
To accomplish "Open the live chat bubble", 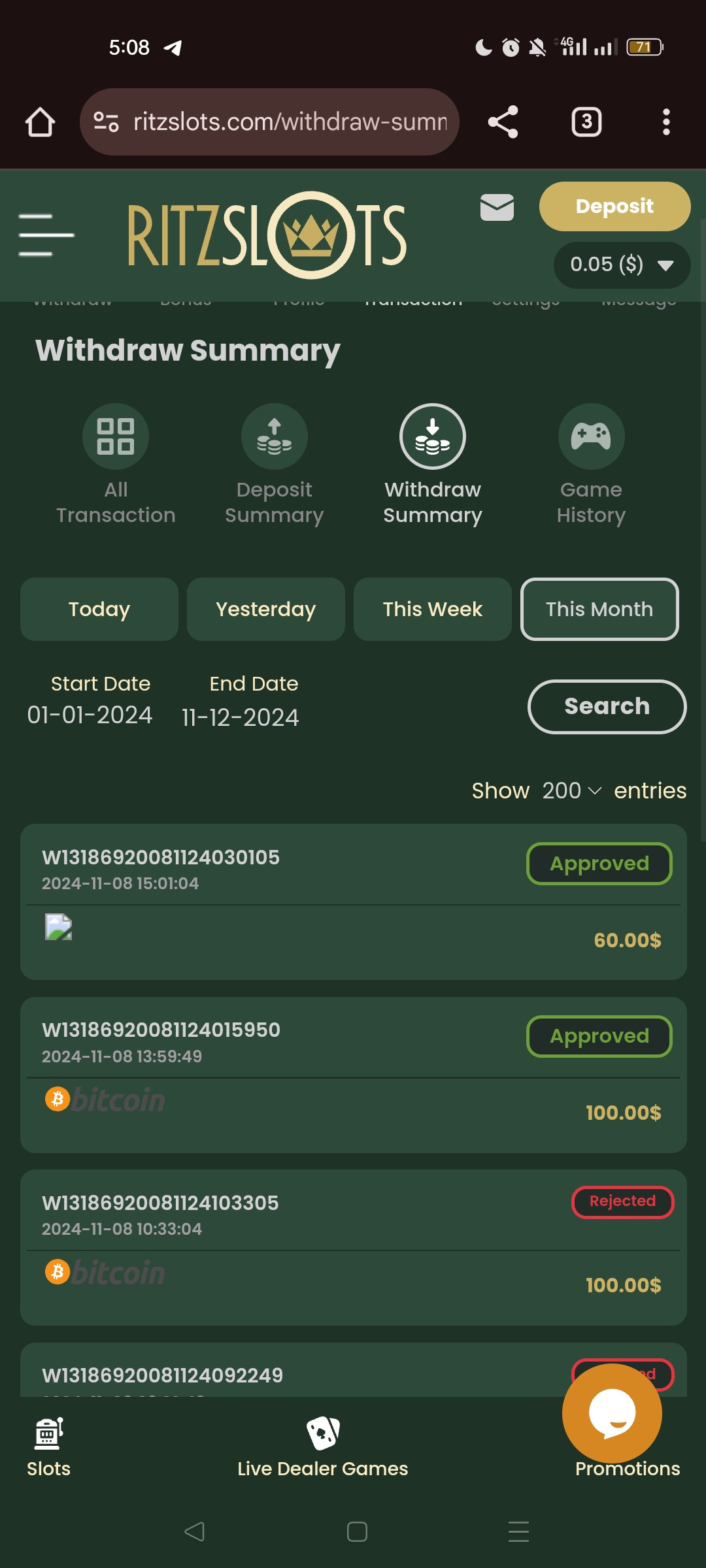I will (612, 1413).
